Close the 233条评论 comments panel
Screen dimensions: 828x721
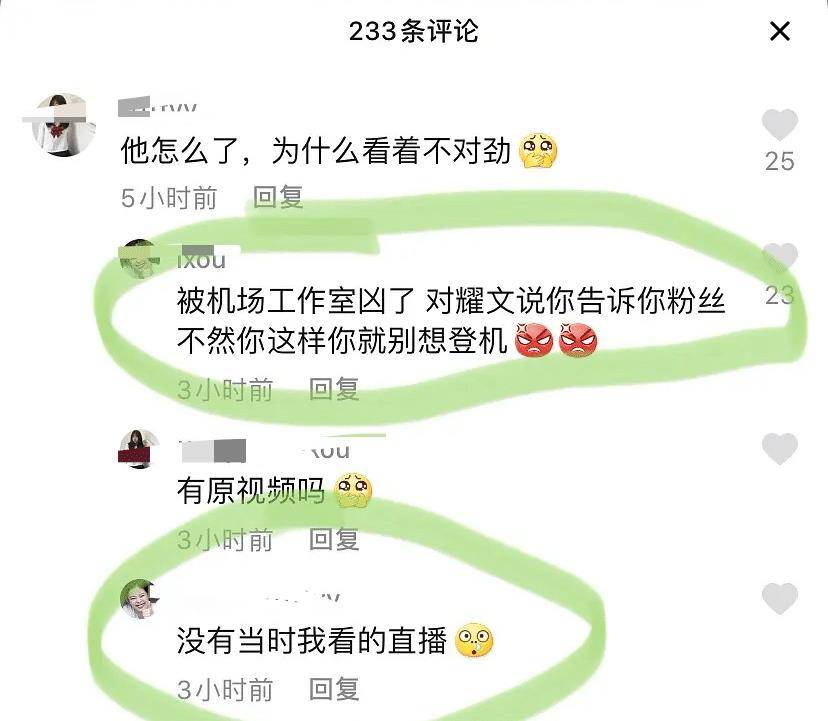click(779, 31)
